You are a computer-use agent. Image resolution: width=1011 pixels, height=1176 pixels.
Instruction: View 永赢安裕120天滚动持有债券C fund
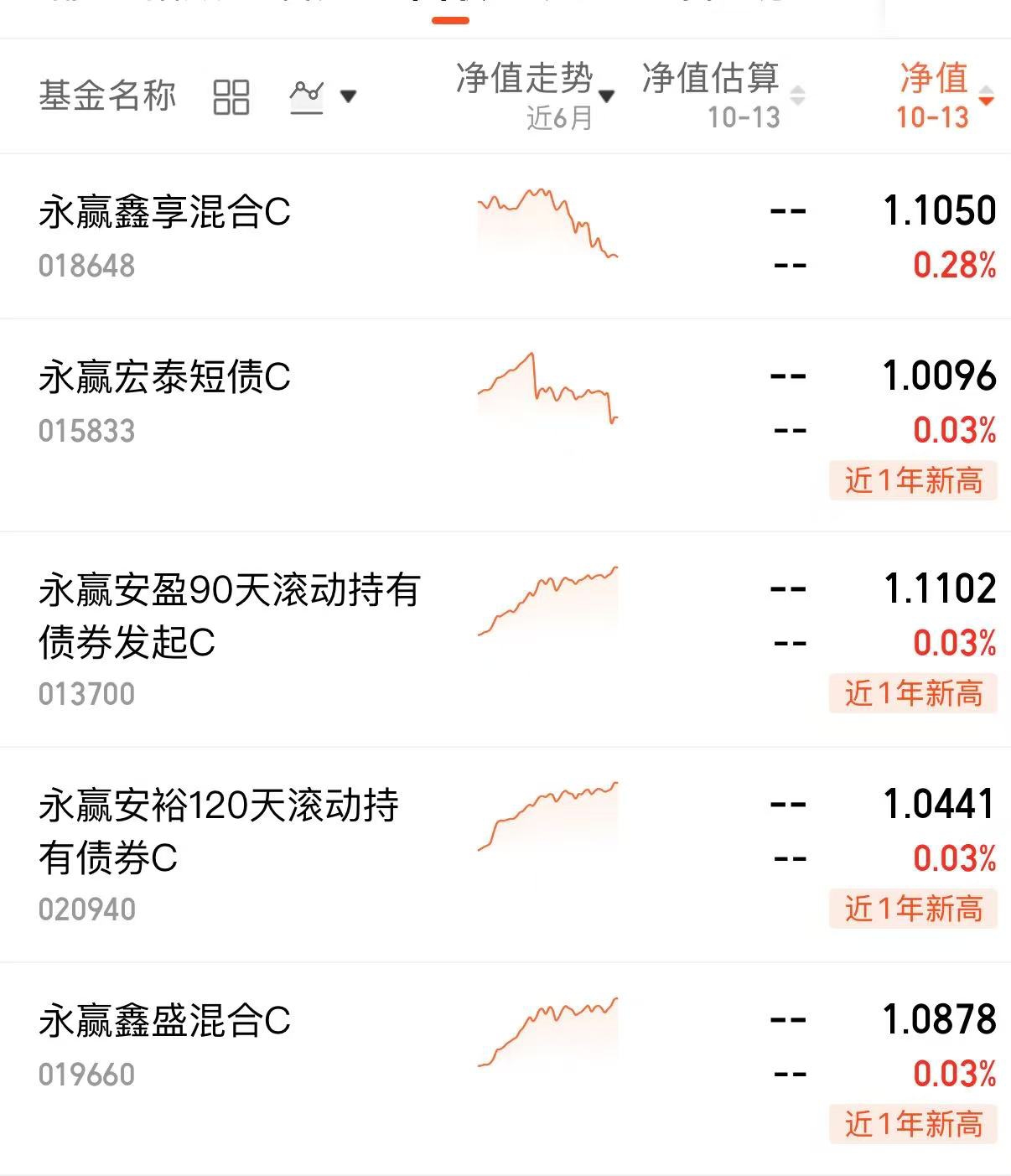(x=218, y=831)
